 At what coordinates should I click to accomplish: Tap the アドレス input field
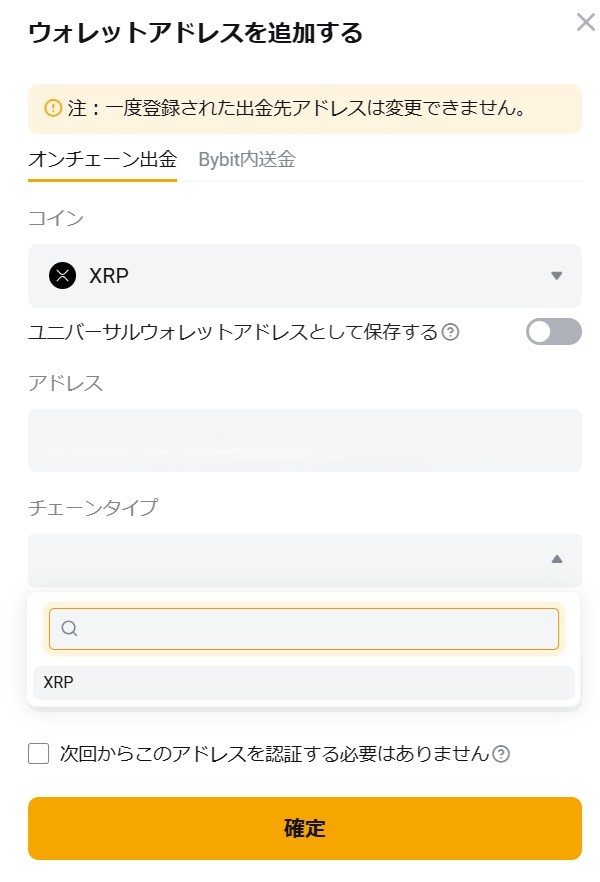point(304,440)
